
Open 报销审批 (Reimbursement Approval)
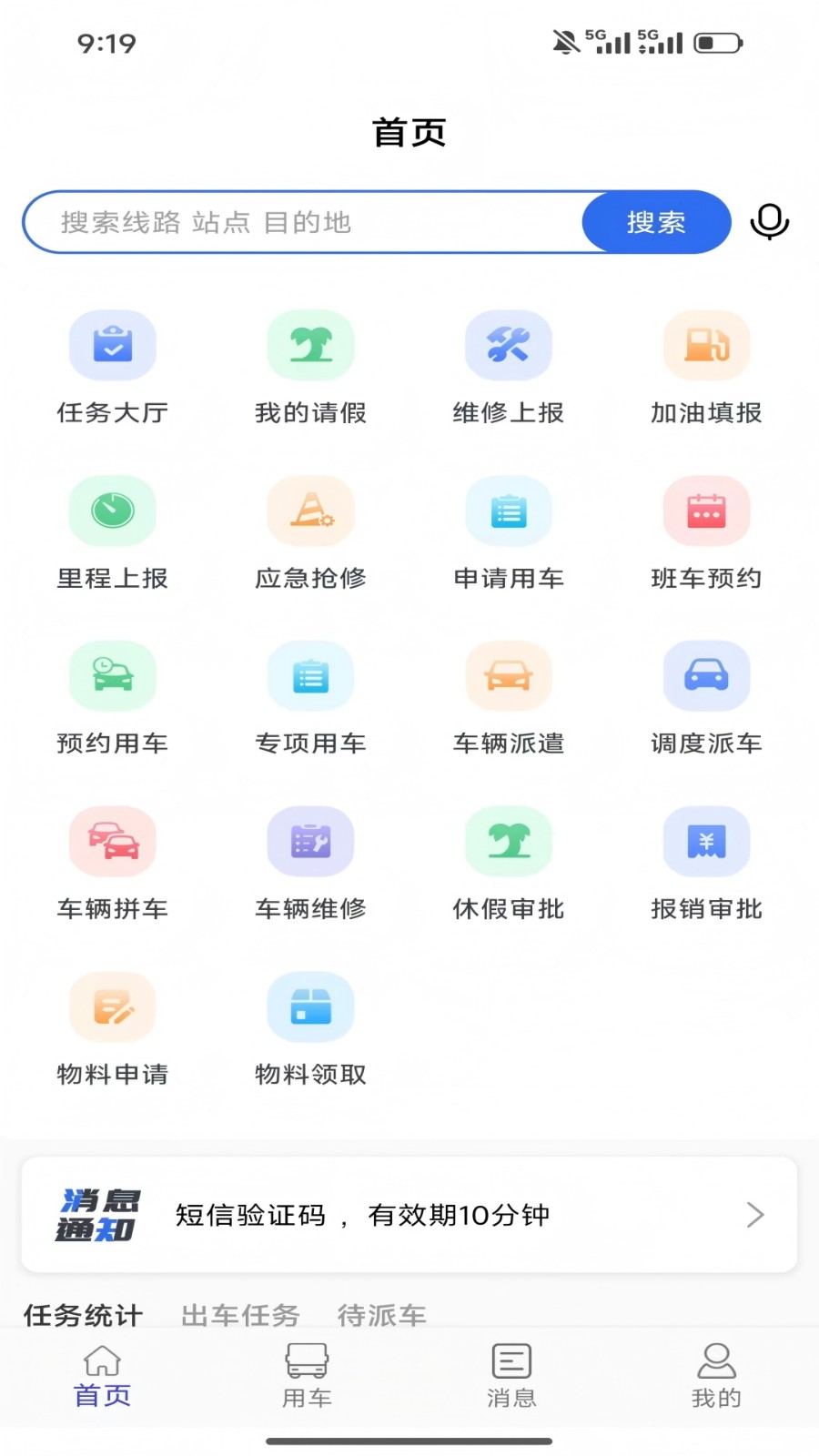pyautogui.click(x=707, y=860)
